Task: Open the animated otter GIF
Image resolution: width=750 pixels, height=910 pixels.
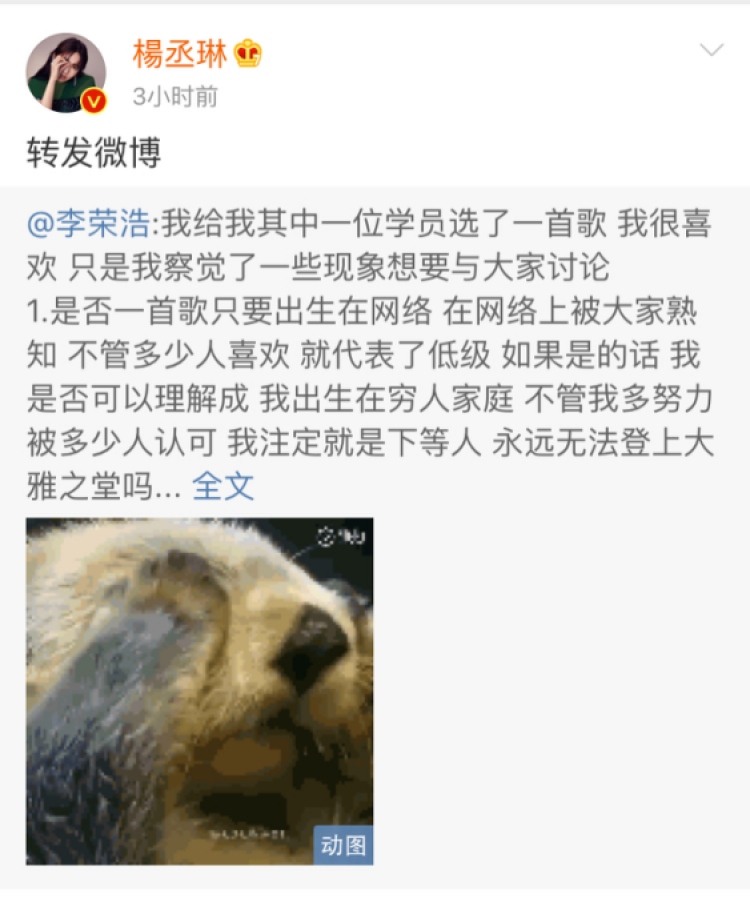Action: click(x=200, y=691)
